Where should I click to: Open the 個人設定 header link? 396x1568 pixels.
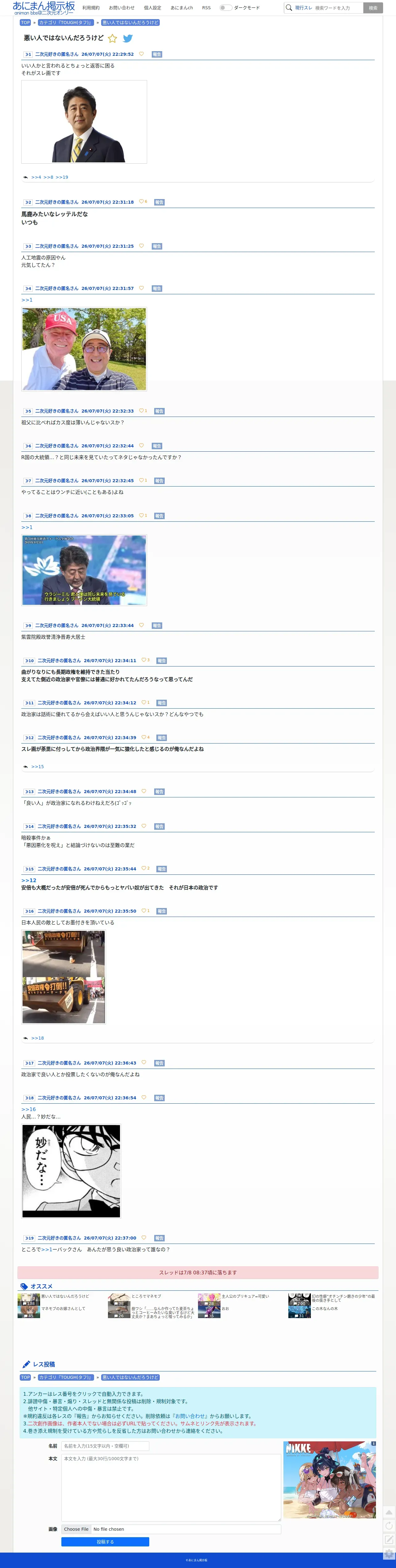[152, 8]
